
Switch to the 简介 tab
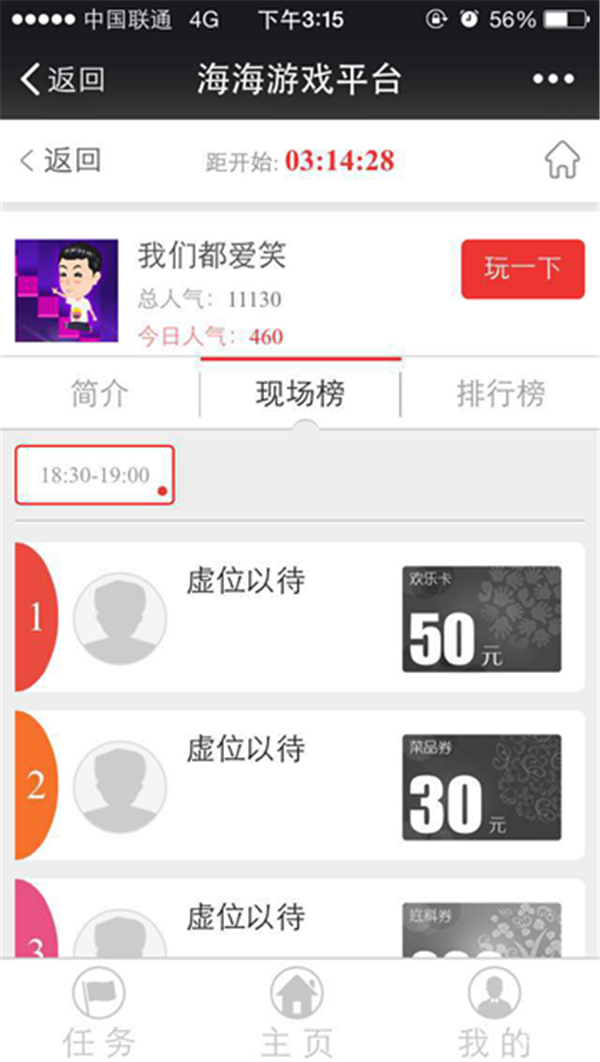click(x=100, y=394)
